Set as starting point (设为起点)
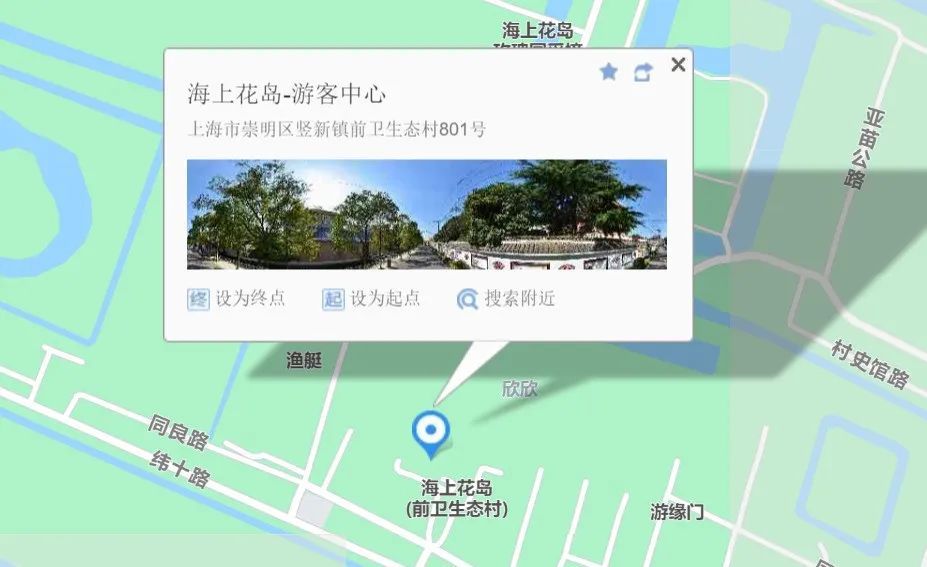 coord(371,298)
